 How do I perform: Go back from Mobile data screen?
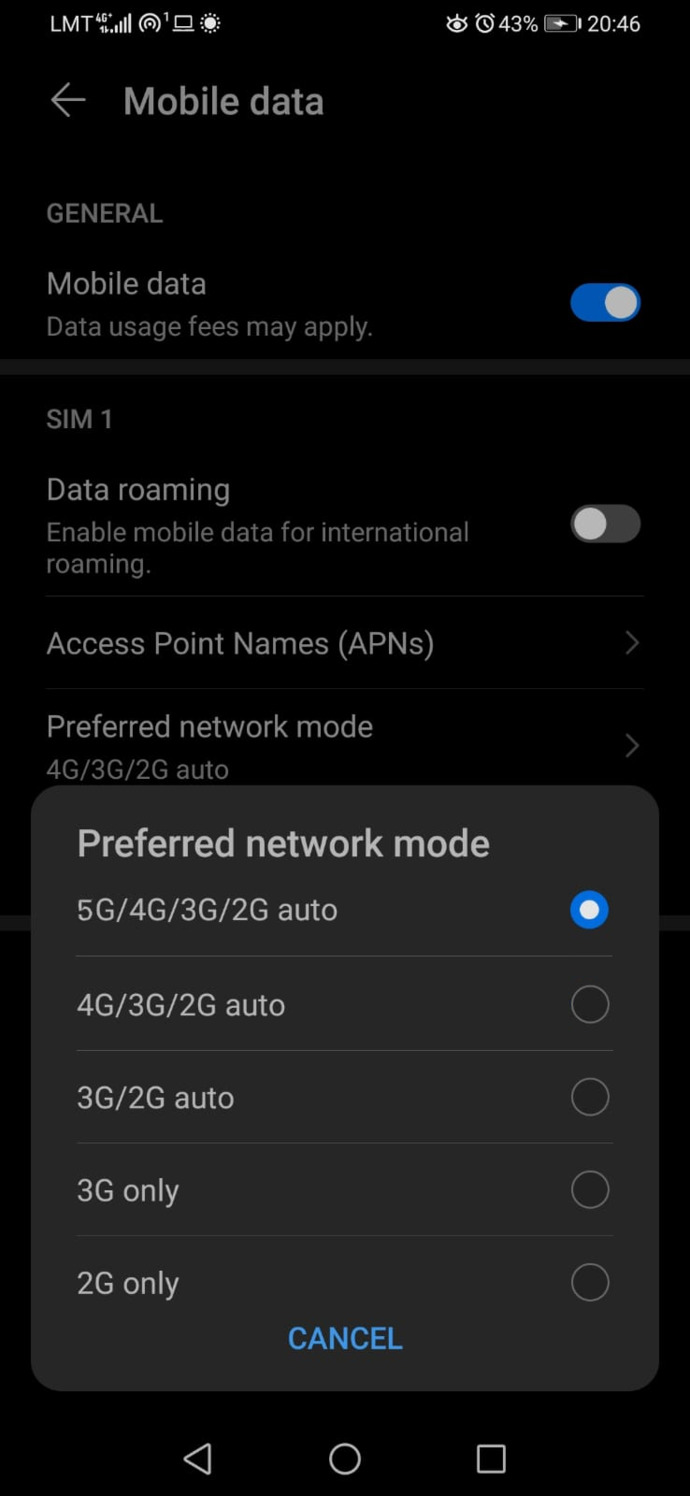[x=68, y=101]
